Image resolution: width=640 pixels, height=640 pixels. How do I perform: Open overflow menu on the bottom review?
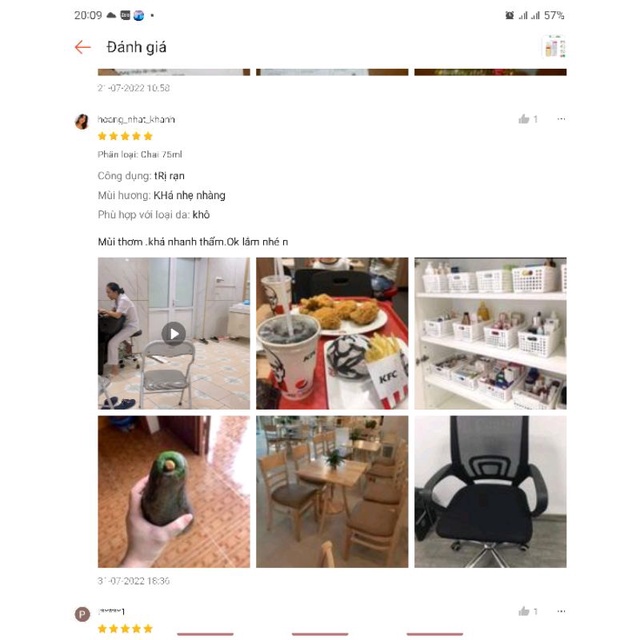(x=561, y=611)
